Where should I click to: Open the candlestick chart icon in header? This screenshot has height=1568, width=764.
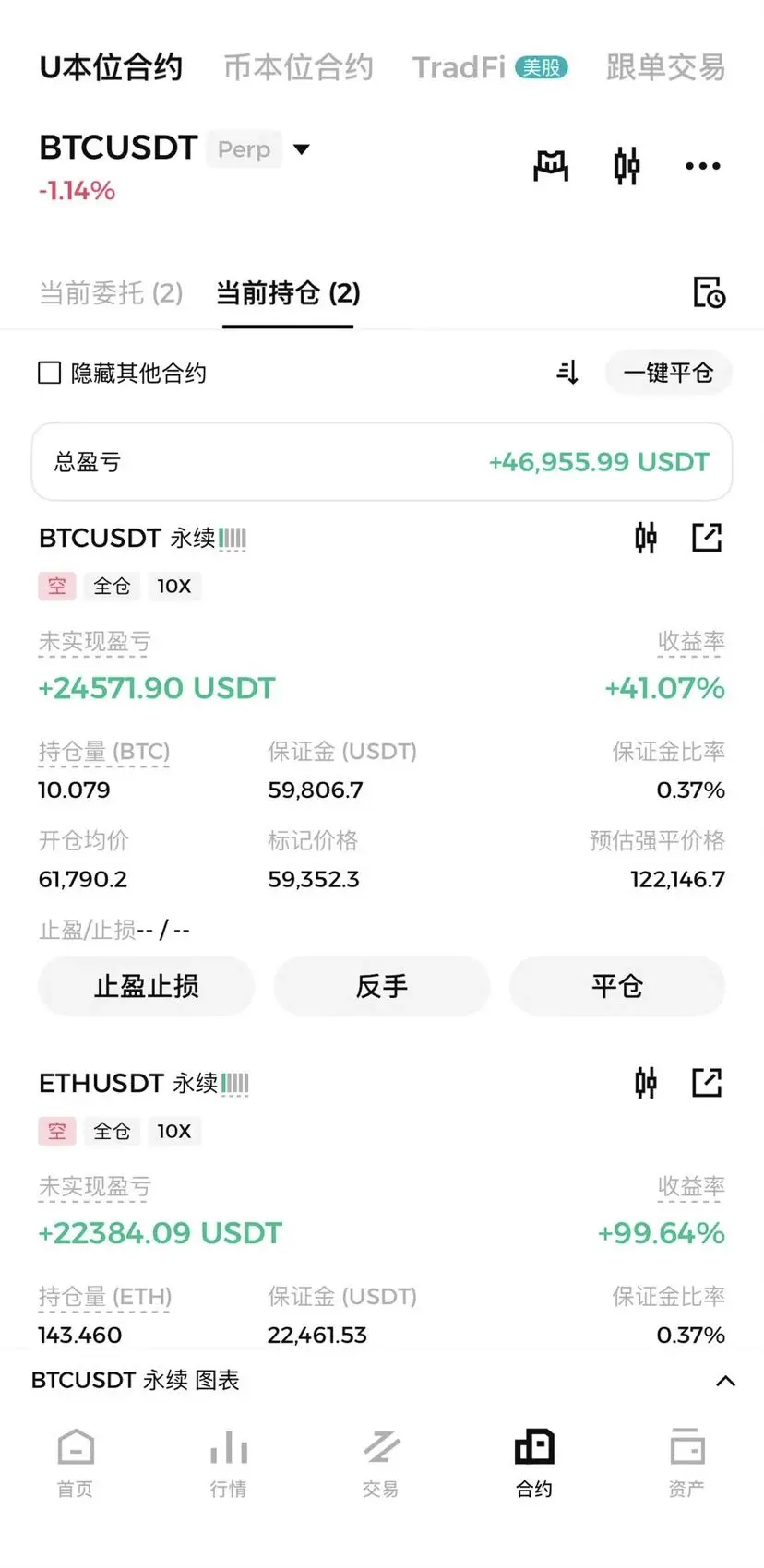coord(627,166)
